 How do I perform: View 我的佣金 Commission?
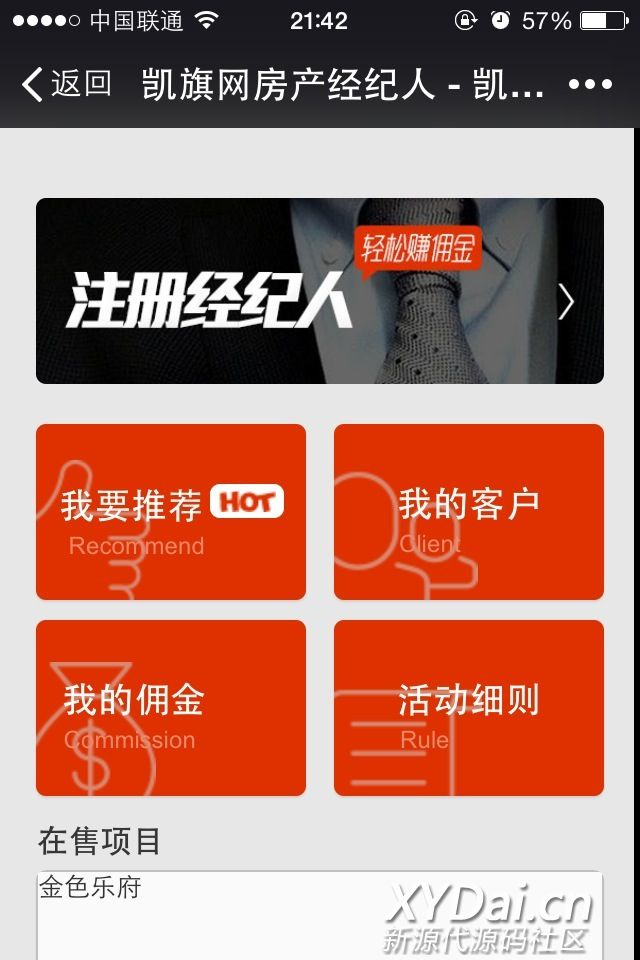coord(171,708)
